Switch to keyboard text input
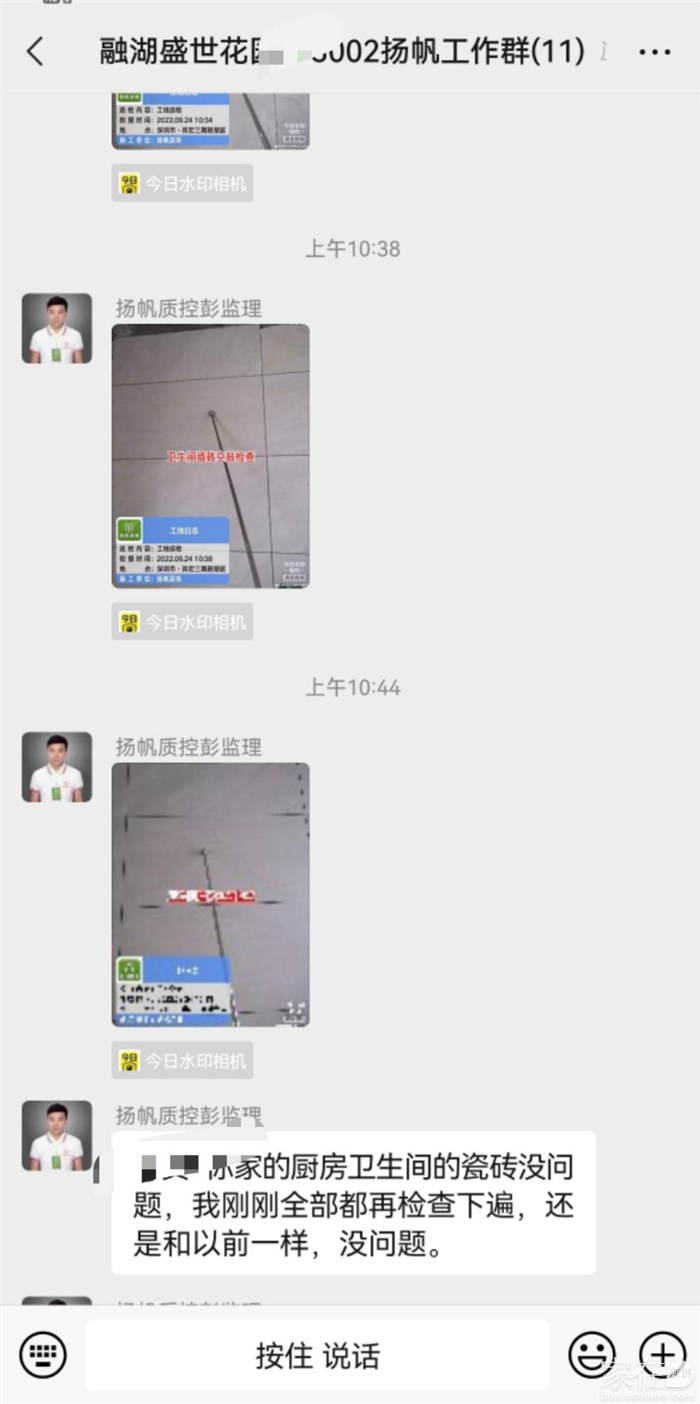700x1404 pixels. (43, 1355)
